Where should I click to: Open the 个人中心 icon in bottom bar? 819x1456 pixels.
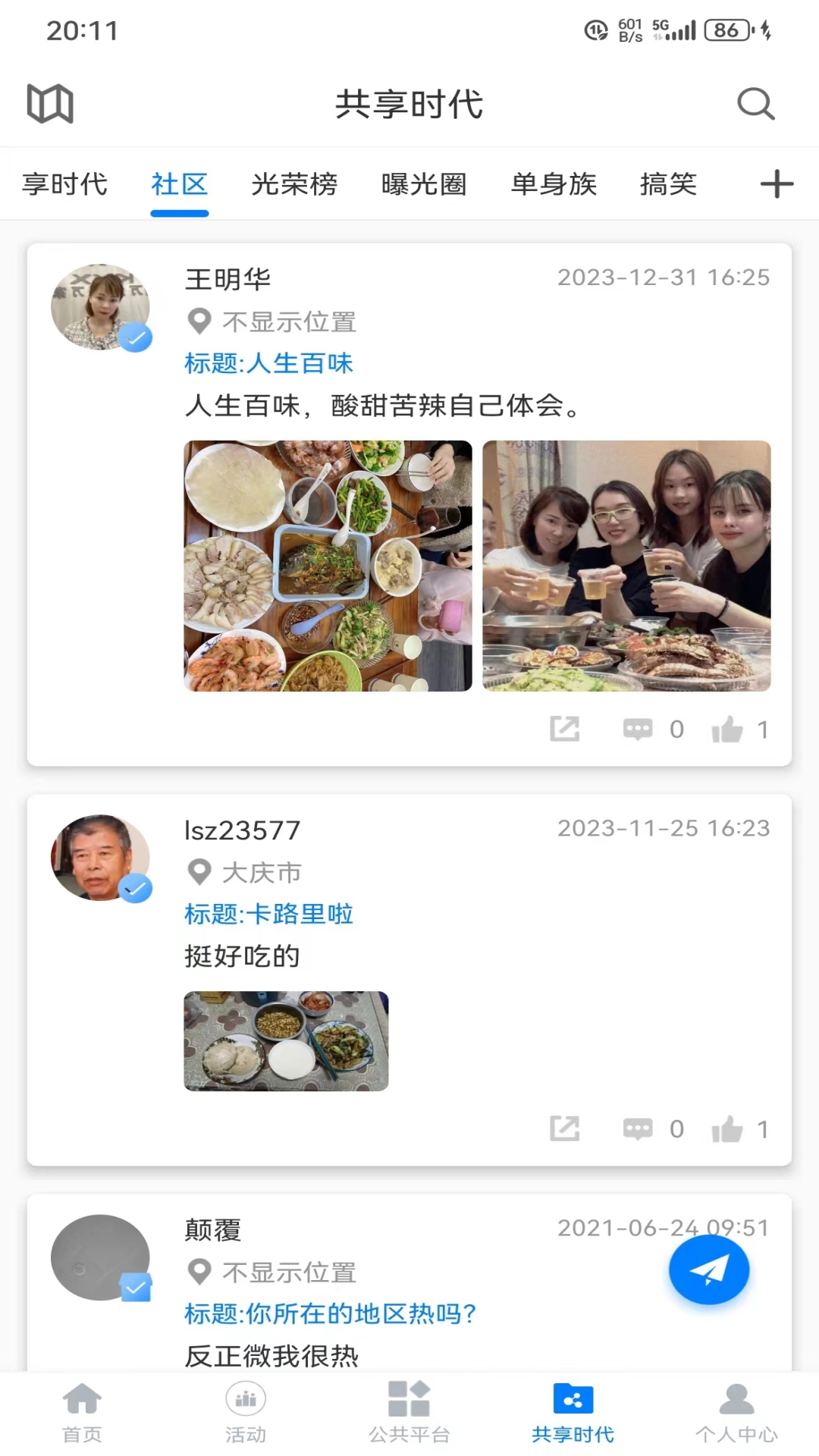pos(736,1410)
